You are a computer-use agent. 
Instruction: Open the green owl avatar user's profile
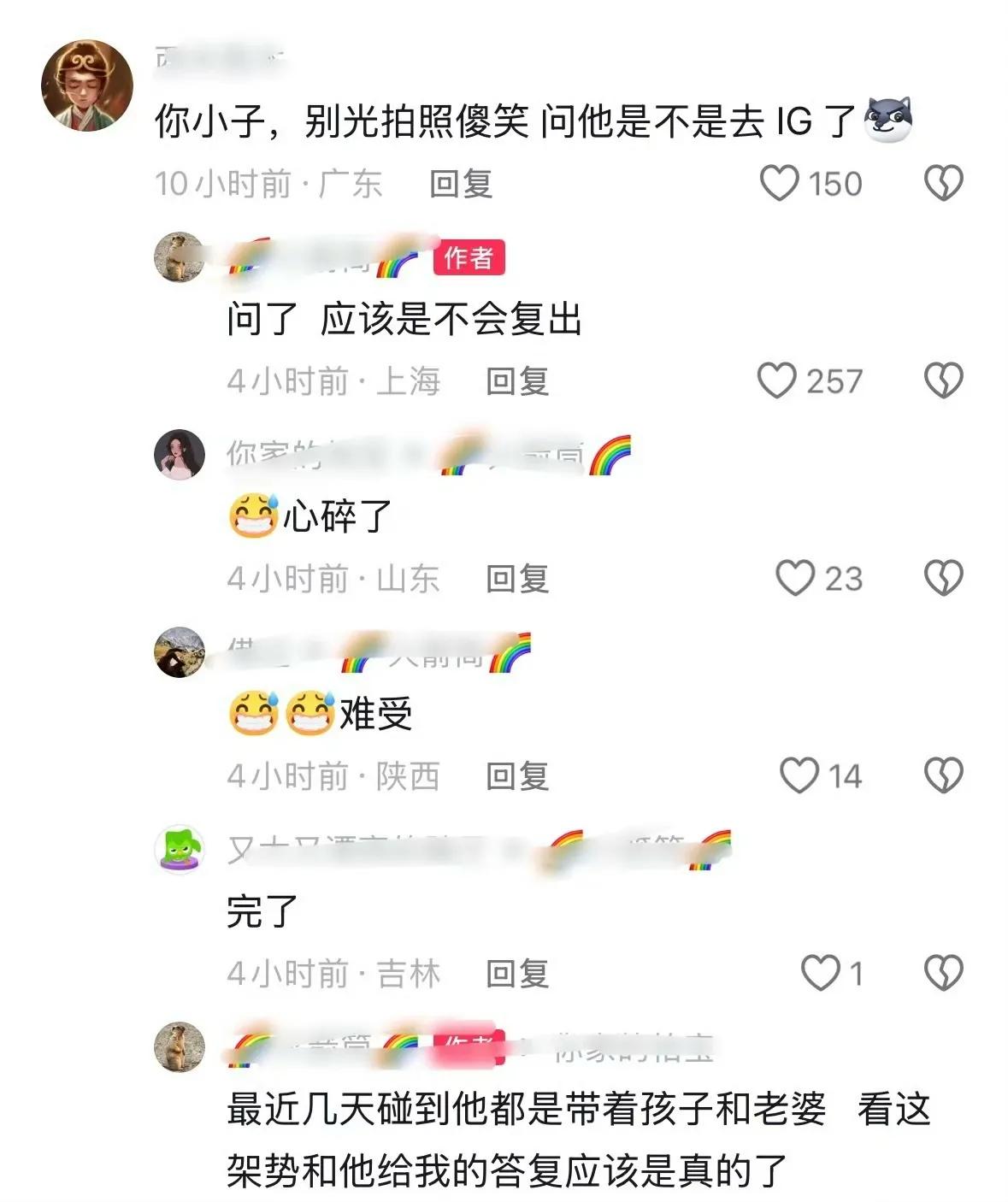[180, 850]
